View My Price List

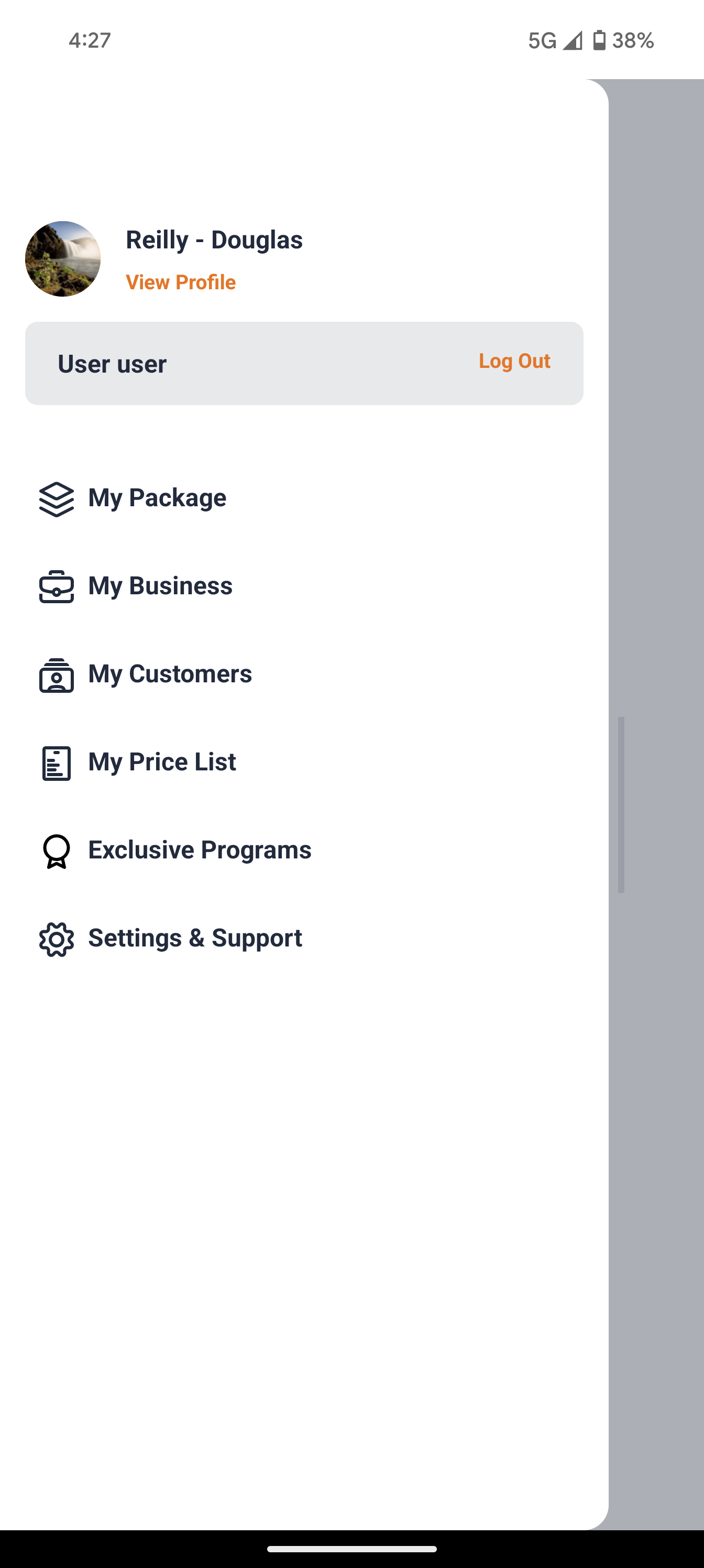tap(162, 762)
